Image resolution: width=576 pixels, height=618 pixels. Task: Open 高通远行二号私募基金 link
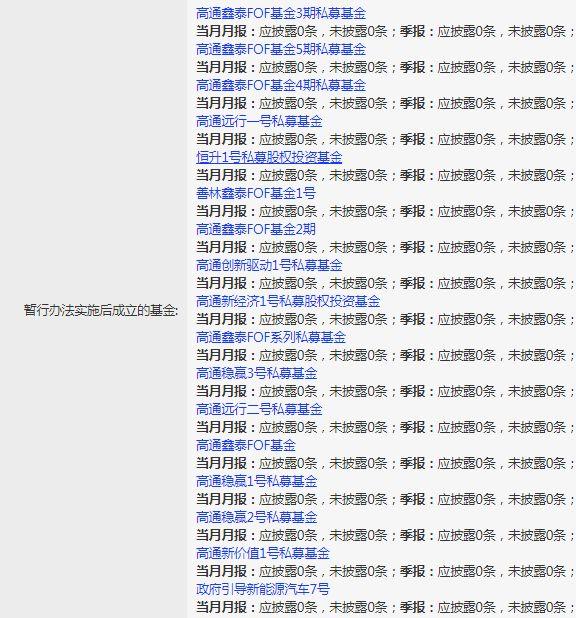coord(259,409)
